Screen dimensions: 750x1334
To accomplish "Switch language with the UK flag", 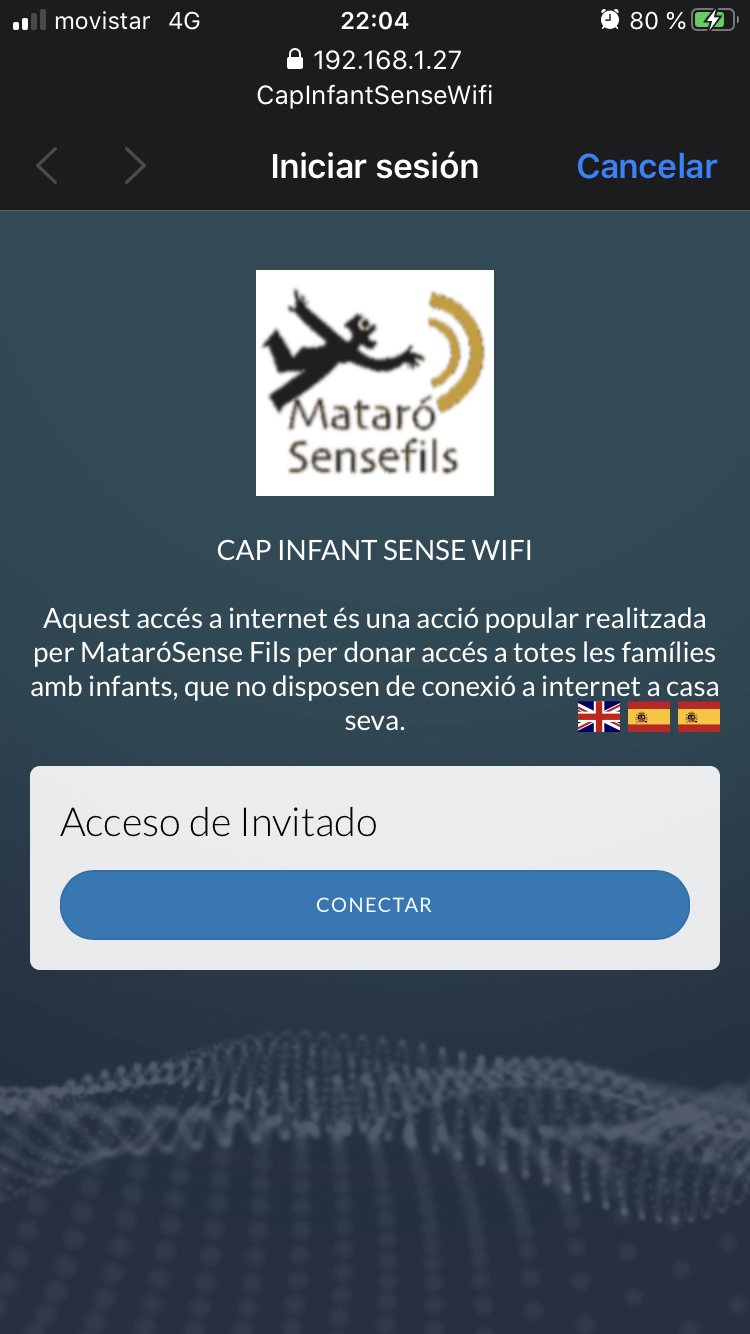I will pos(599,717).
